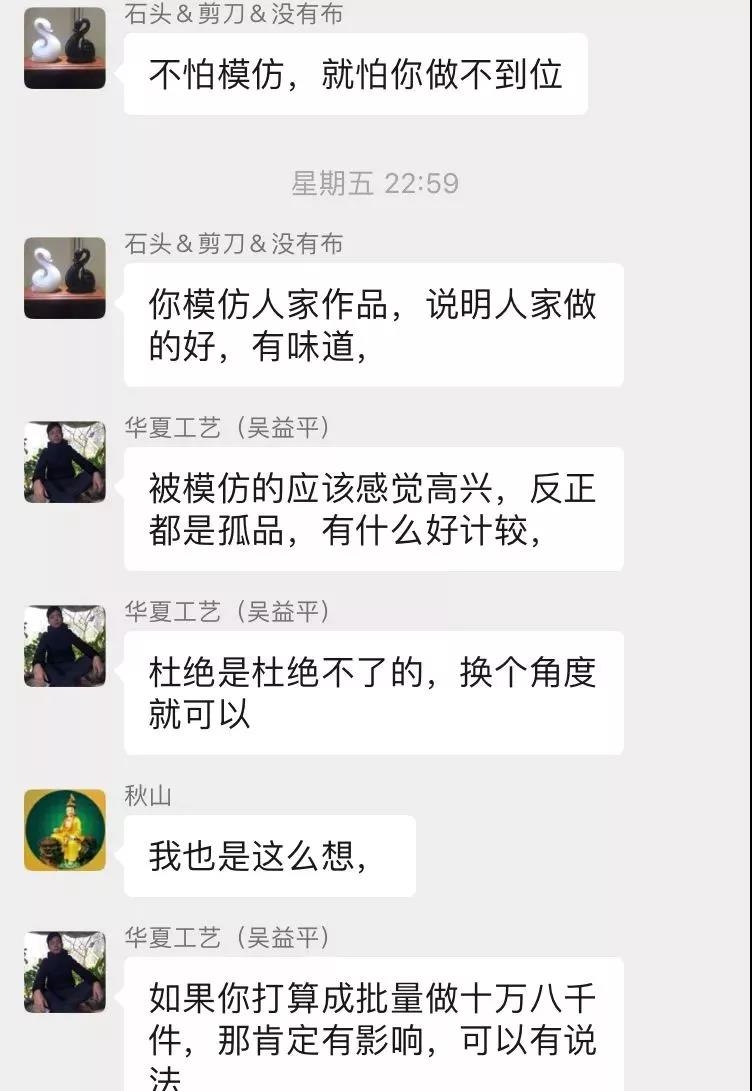Image resolution: width=752 pixels, height=1091 pixels.
Task: View profile of sender of 被模仿的应该感觉高兴
Action: pos(65,461)
